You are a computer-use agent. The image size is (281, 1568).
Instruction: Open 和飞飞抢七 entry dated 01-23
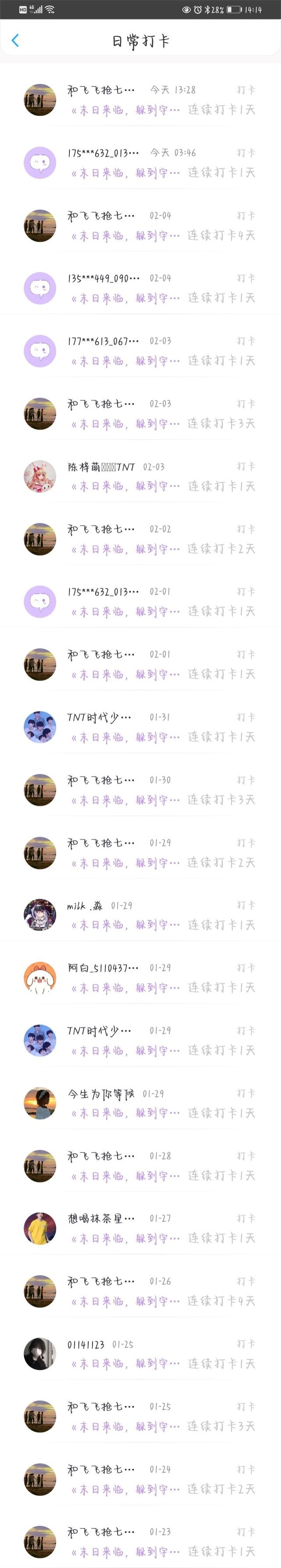140,1541
